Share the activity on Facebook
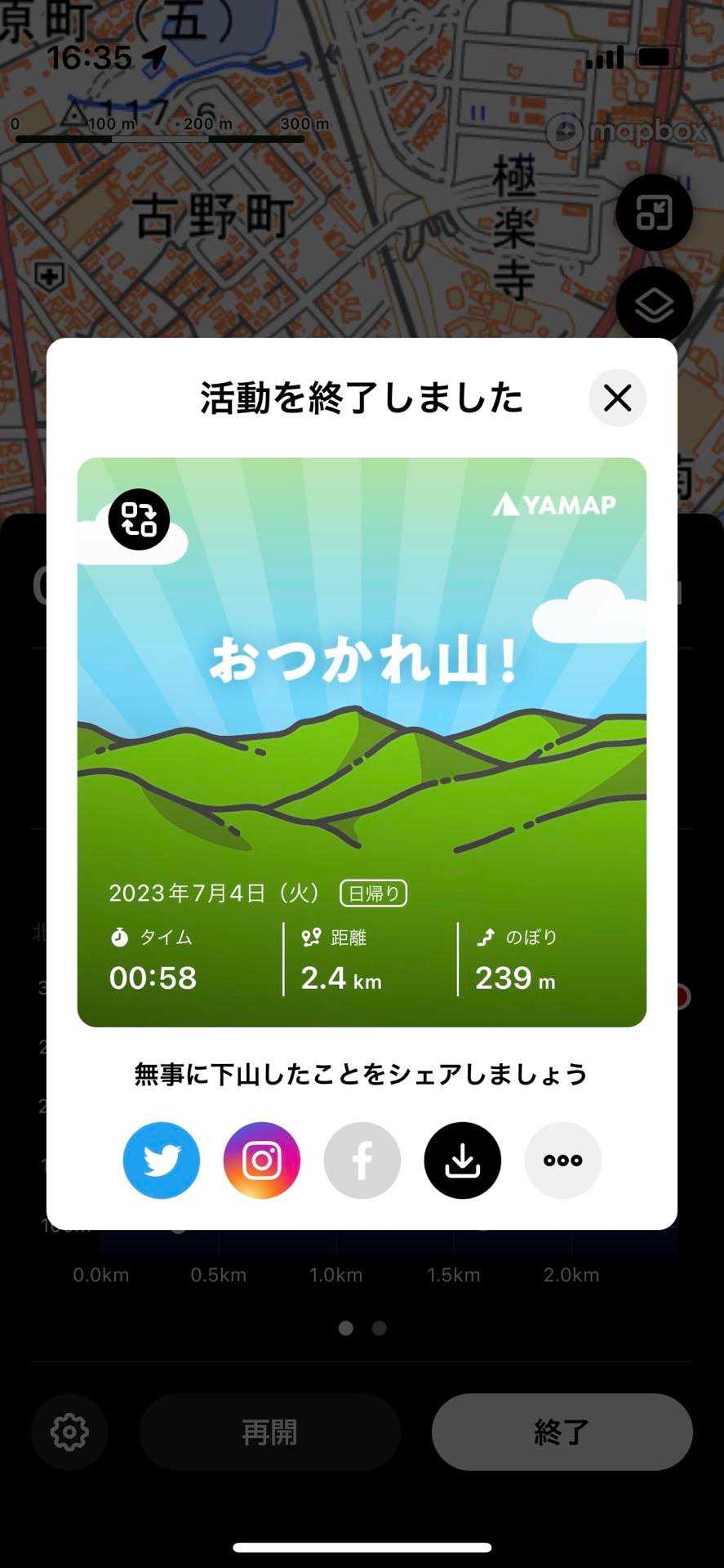Image resolution: width=724 pixels, height=1568 pixels. tap(362, 1160)
